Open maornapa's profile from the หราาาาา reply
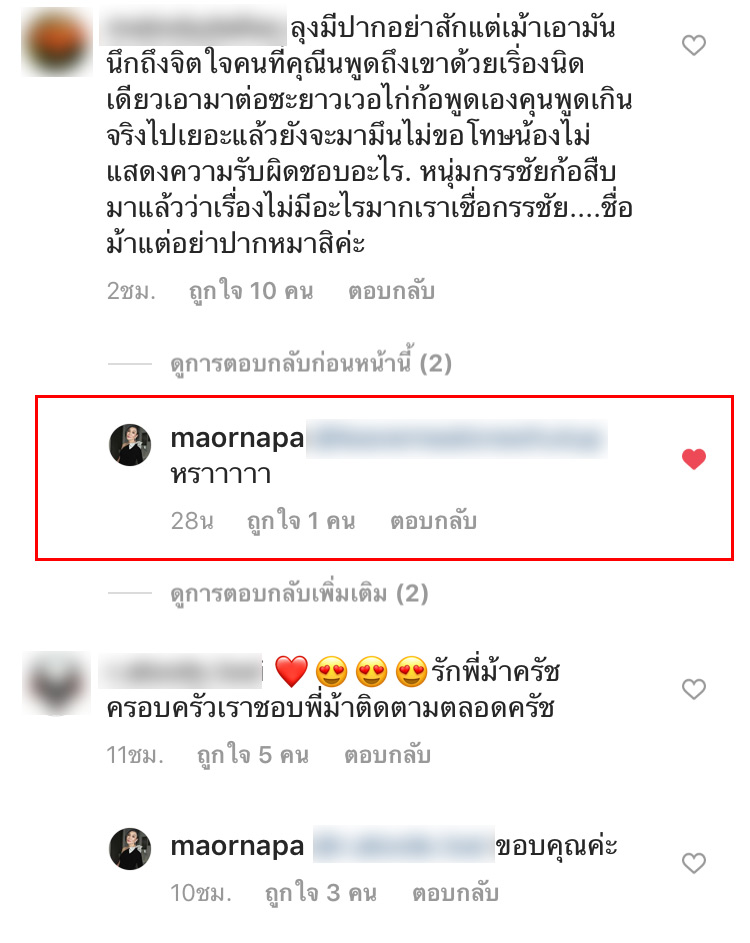 point(237,438)
